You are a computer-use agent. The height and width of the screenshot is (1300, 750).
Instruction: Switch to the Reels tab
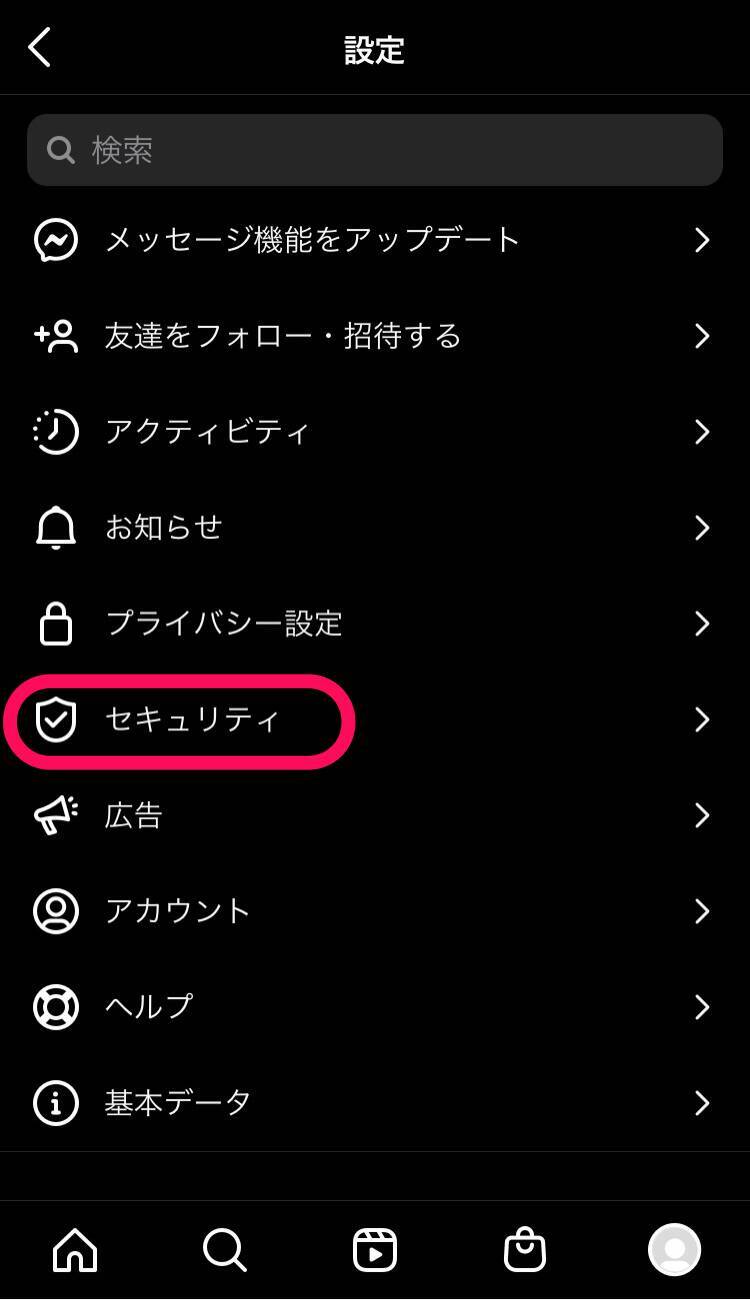(375, 1250)
